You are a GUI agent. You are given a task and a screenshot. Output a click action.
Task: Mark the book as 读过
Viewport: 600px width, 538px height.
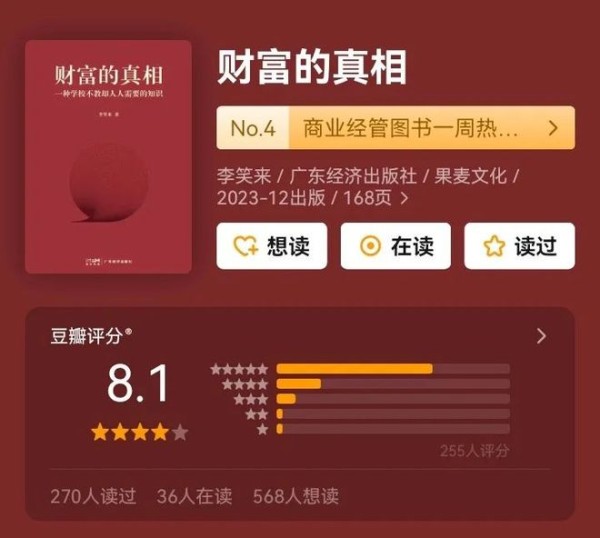pyautogui.click(x=519, y=246)
